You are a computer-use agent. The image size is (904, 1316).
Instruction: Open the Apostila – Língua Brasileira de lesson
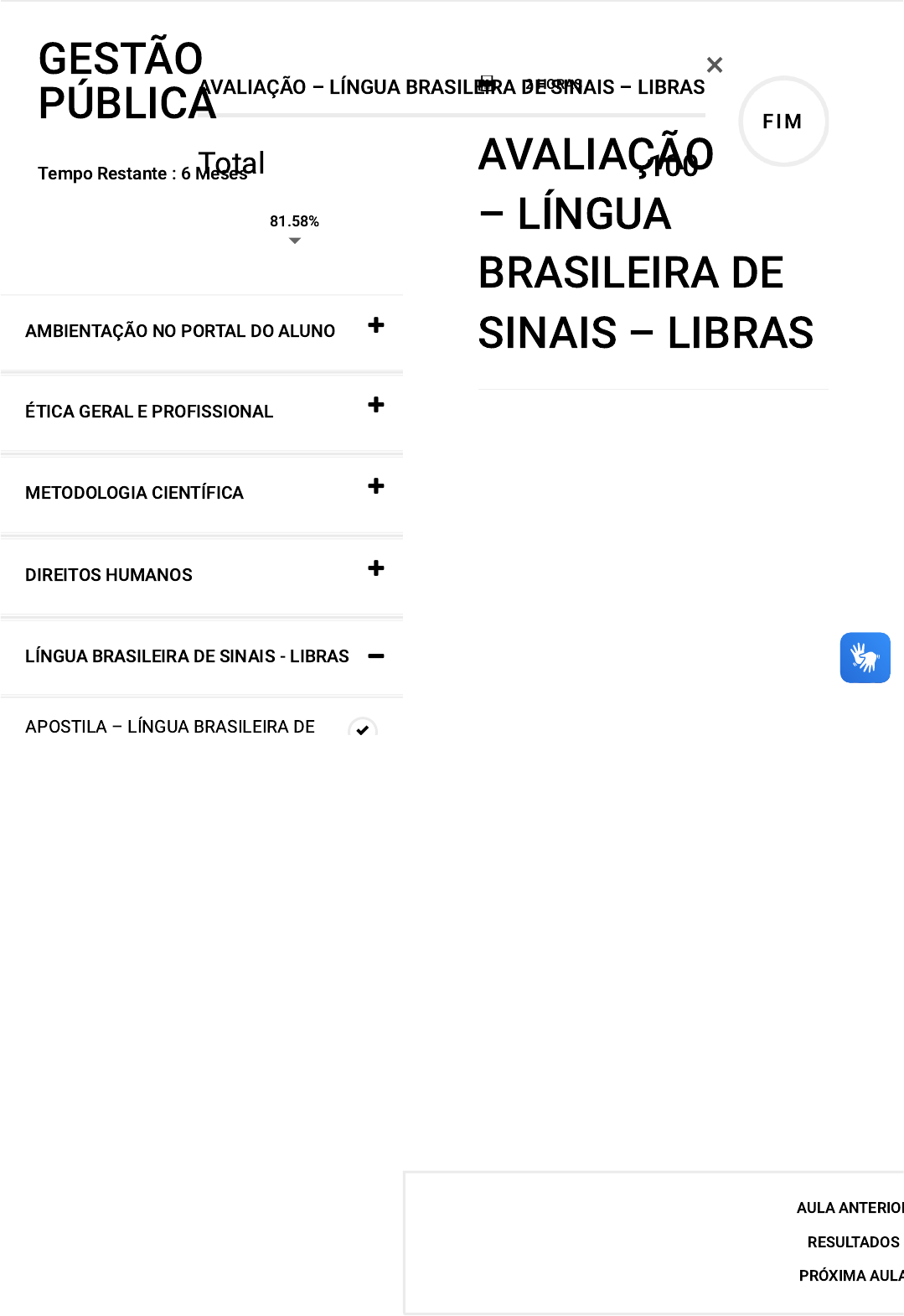[170, 727]
